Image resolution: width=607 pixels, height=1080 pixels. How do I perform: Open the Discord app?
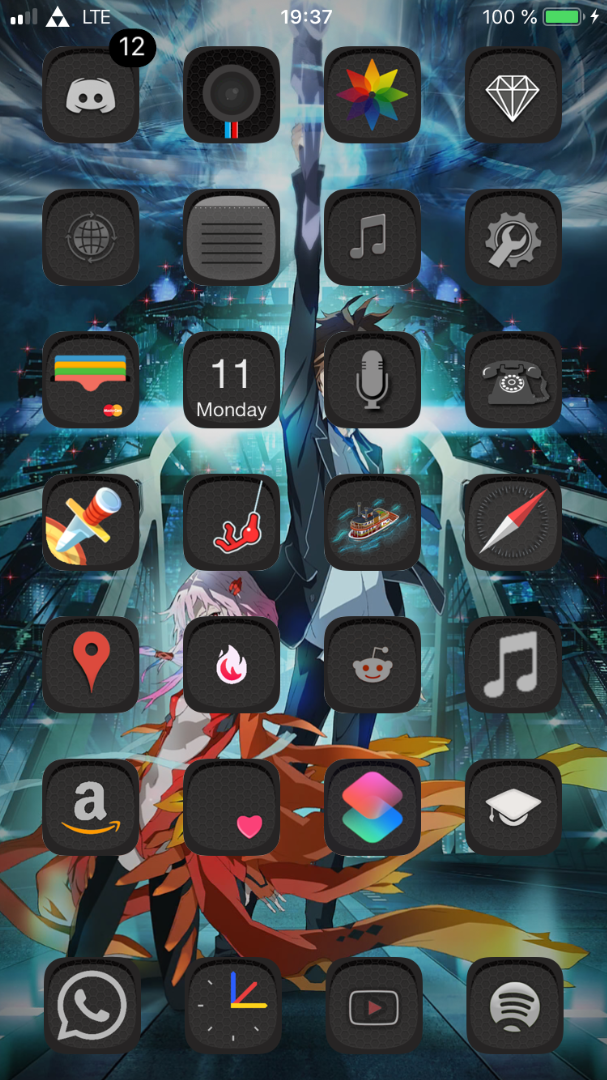pos(90,94)
